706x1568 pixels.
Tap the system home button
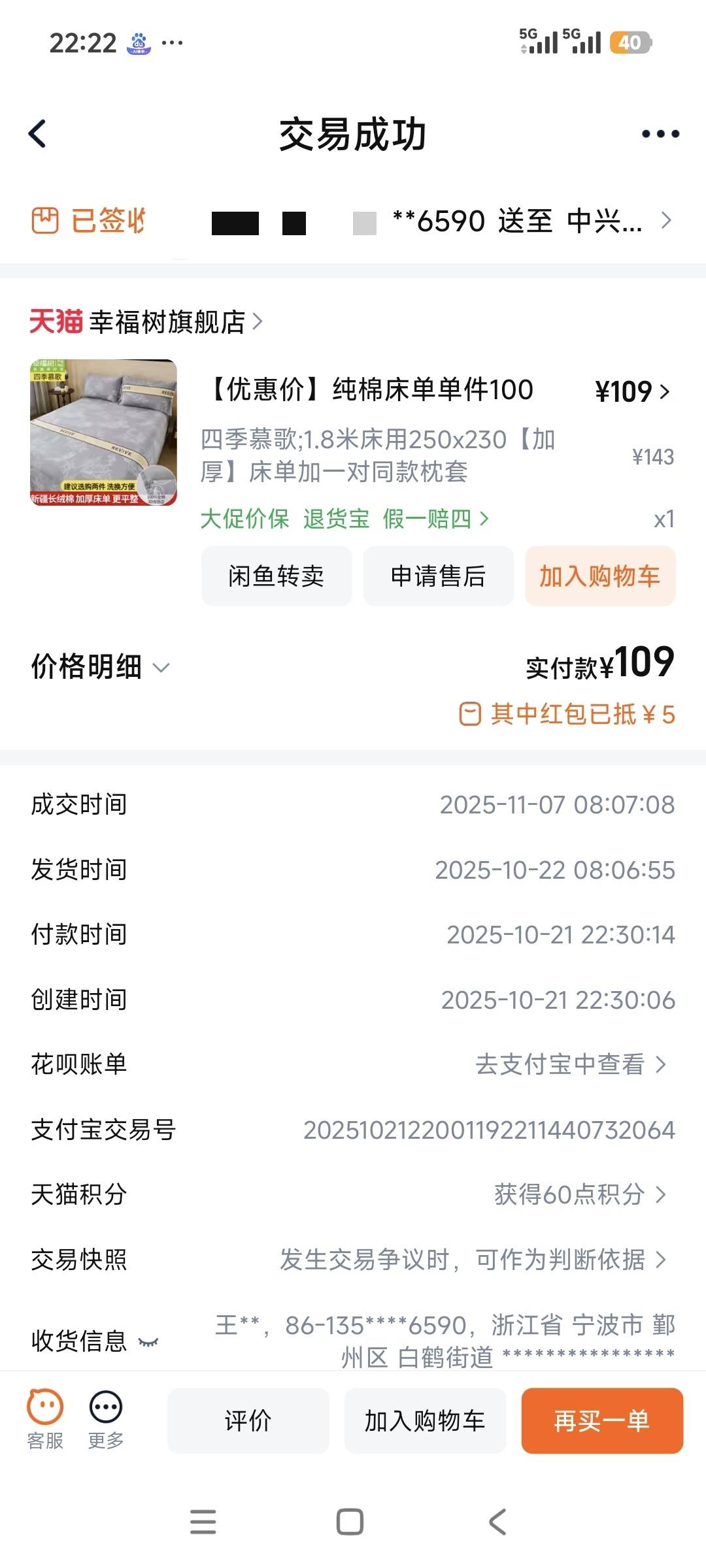point(350,1522)
